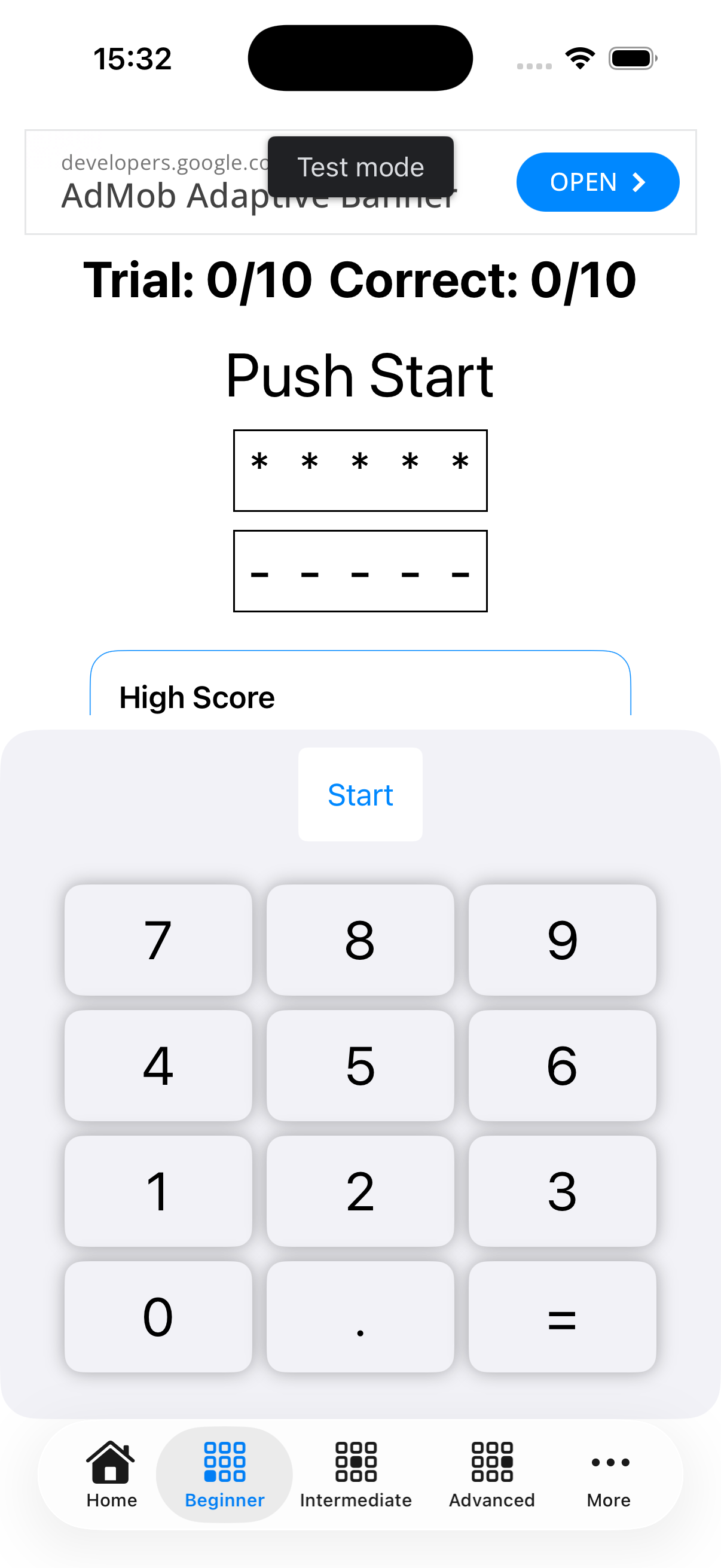Tap the 5 key
Image resolution: width=721 pixels, height=1568 pixels.
[360, 1065]
